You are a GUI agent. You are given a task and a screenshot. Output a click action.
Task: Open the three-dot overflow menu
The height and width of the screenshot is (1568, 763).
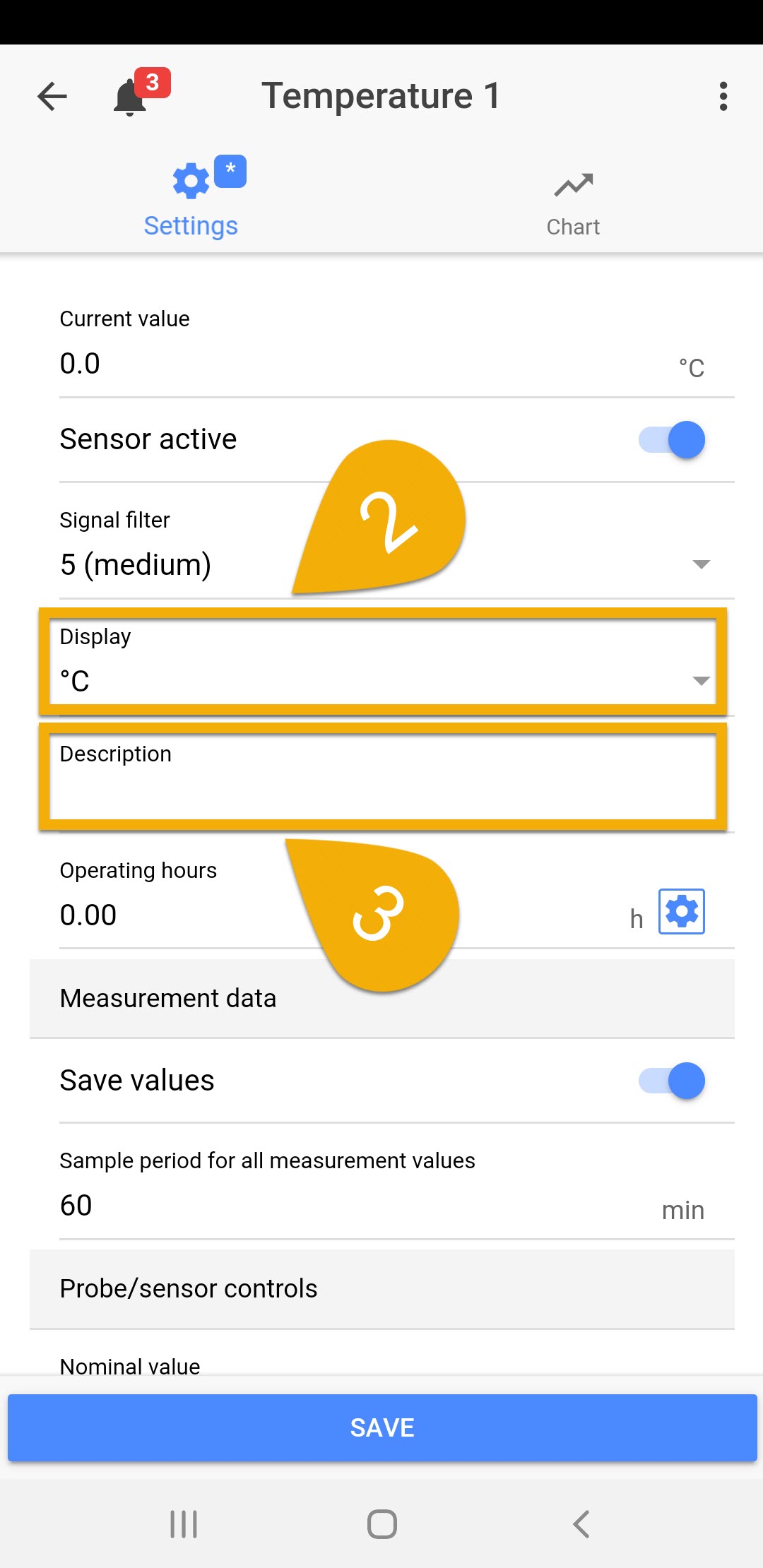pos(723,96)
